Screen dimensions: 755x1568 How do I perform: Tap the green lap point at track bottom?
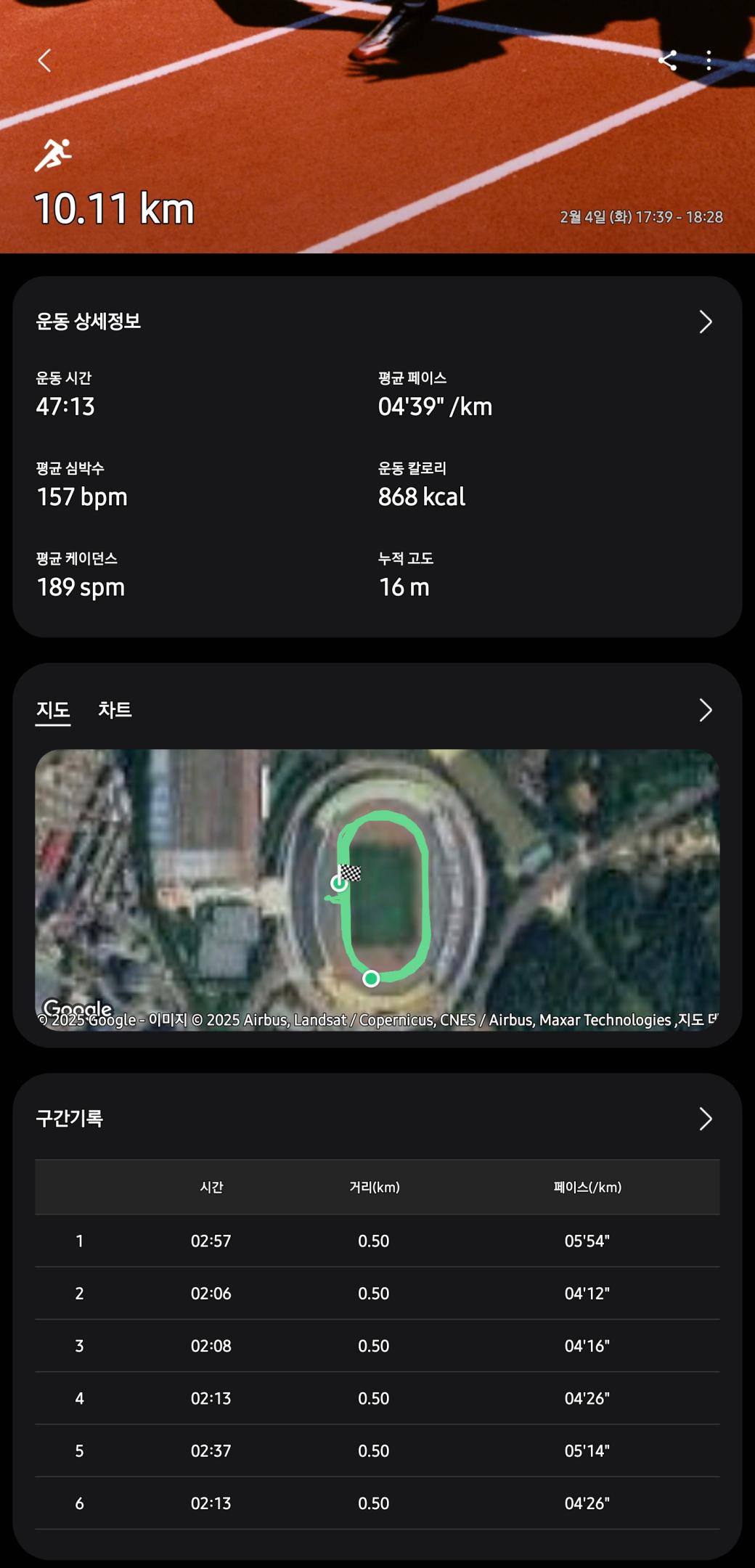[372, 978]
